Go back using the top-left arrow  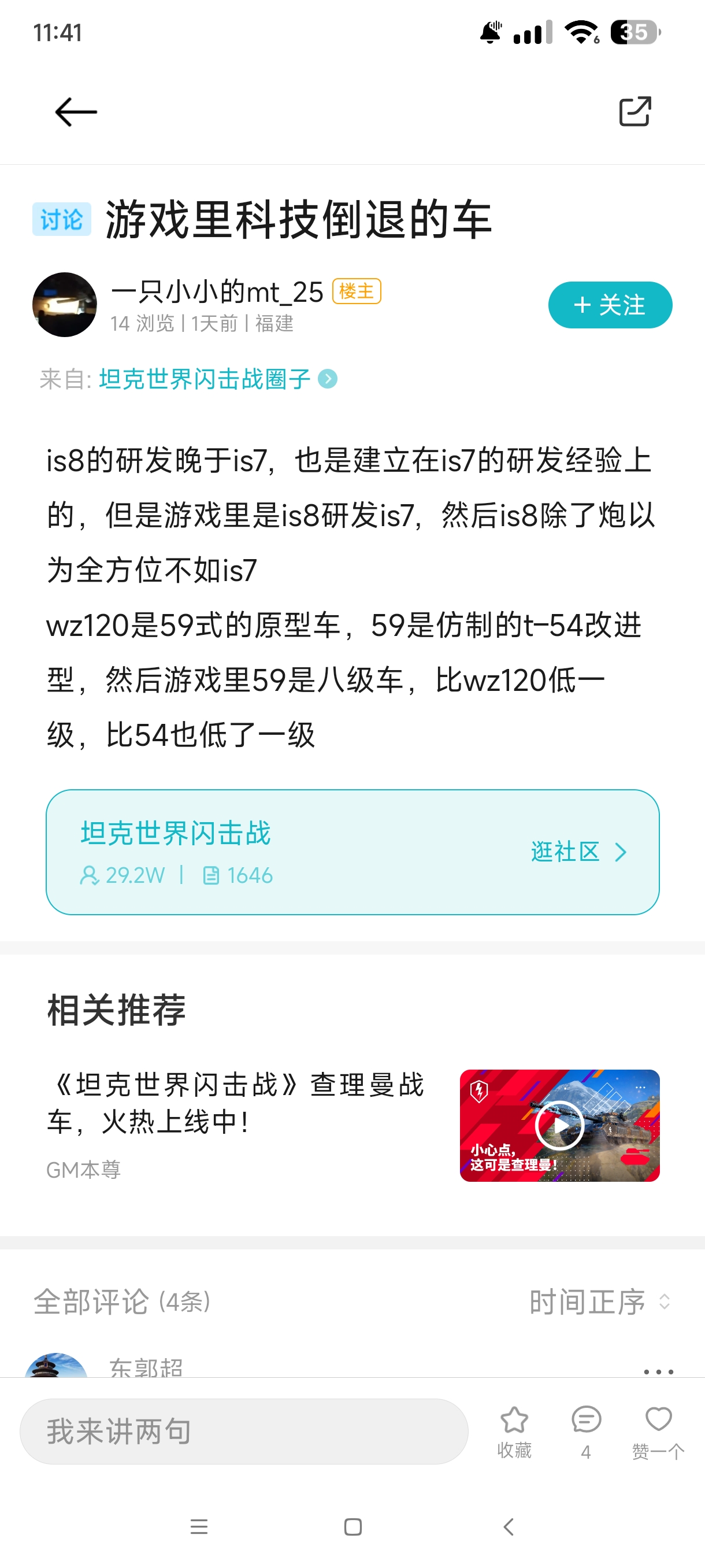pos(76,112)
